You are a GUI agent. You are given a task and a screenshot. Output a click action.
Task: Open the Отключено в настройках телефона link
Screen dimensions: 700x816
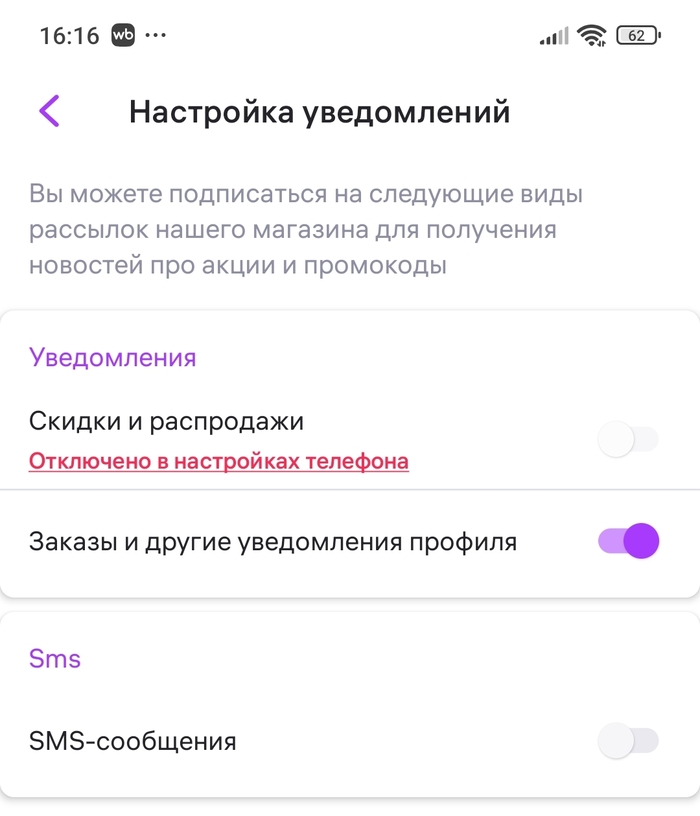tap(218, 462)
